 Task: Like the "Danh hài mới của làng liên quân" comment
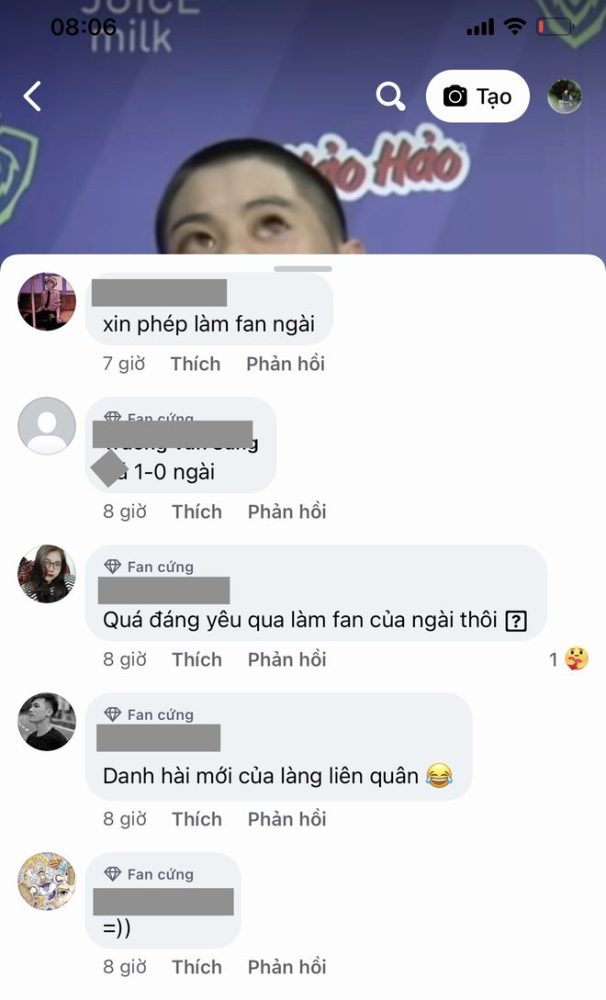[x=196, y=819]
